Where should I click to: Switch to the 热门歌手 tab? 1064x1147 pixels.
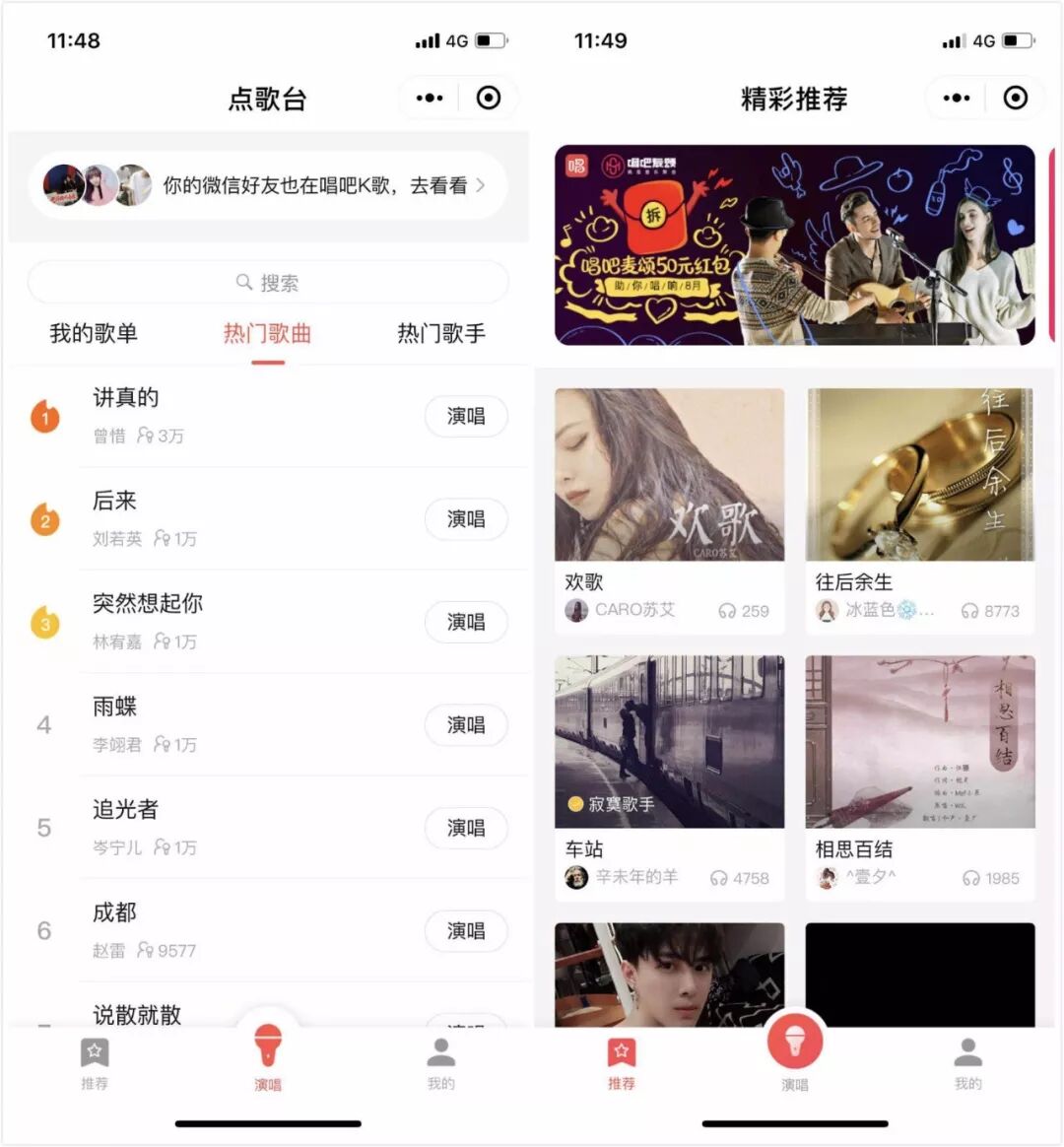pyautogui.click(x=440, y=333)
